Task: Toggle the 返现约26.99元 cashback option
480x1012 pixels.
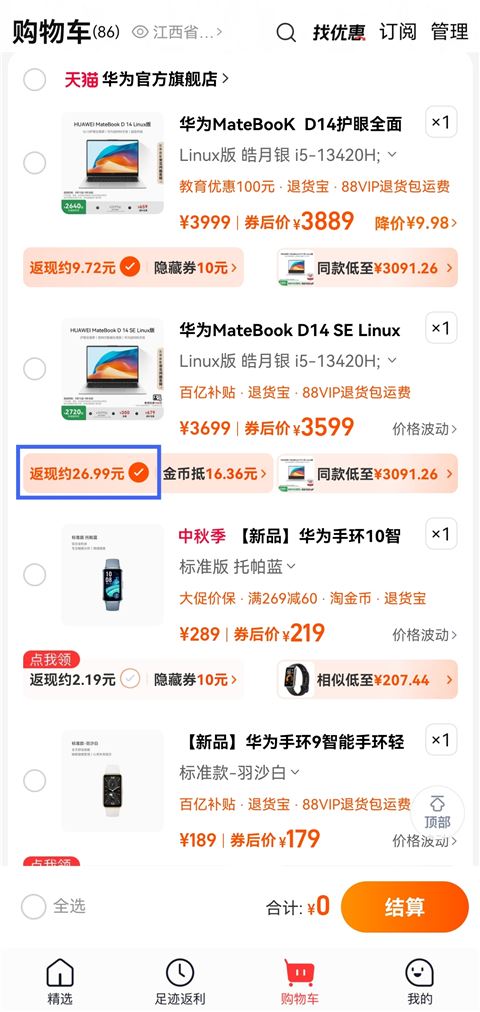Action: point(89,474)
